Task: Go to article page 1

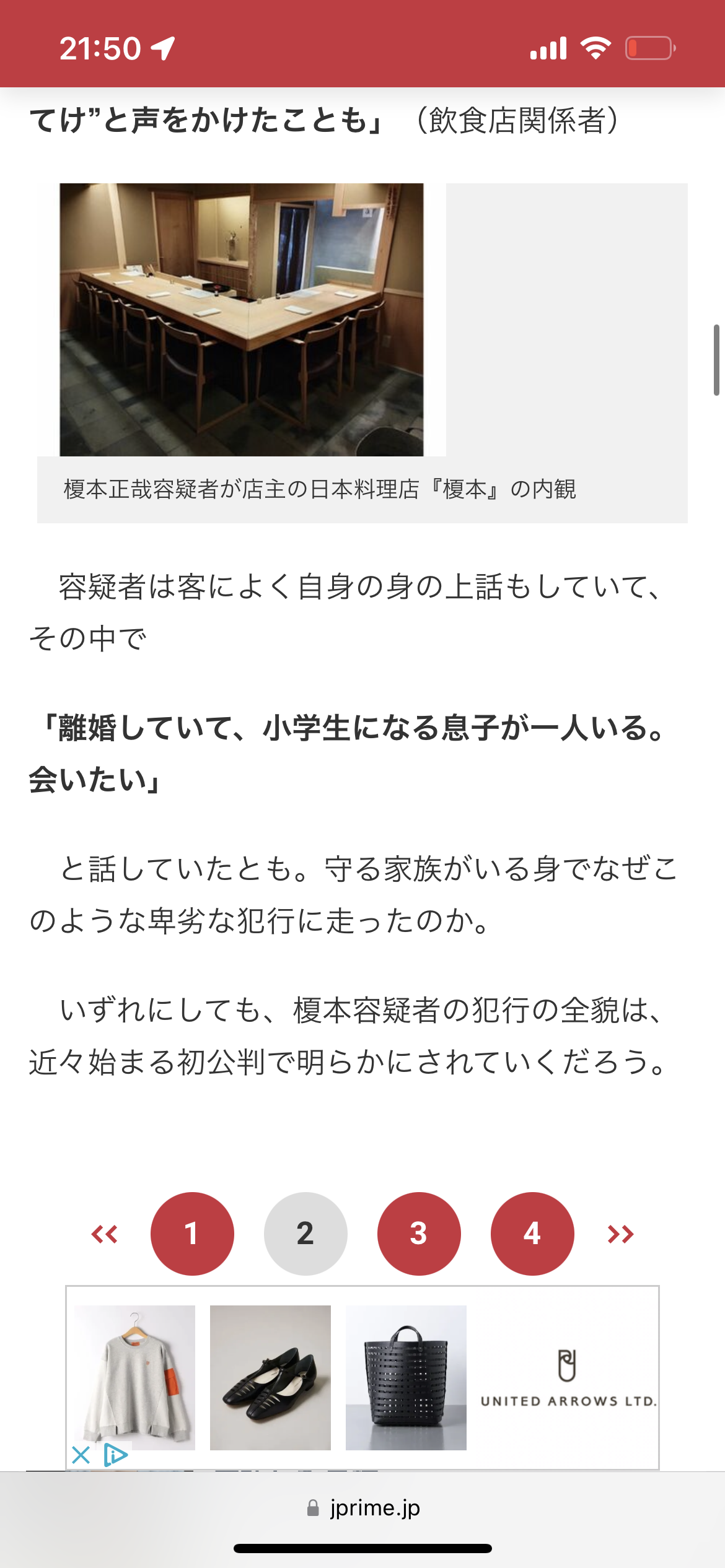Action: coord(192,1234)
